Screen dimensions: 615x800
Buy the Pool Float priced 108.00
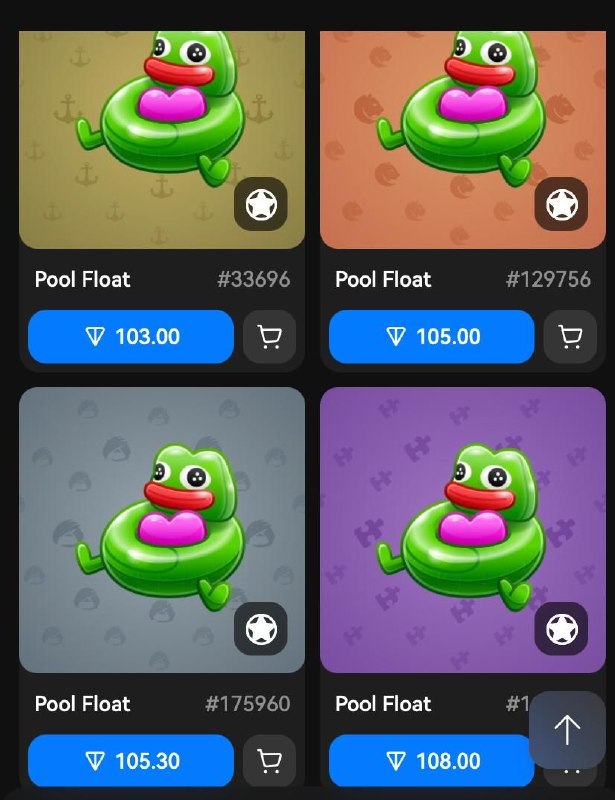(431, 761)
